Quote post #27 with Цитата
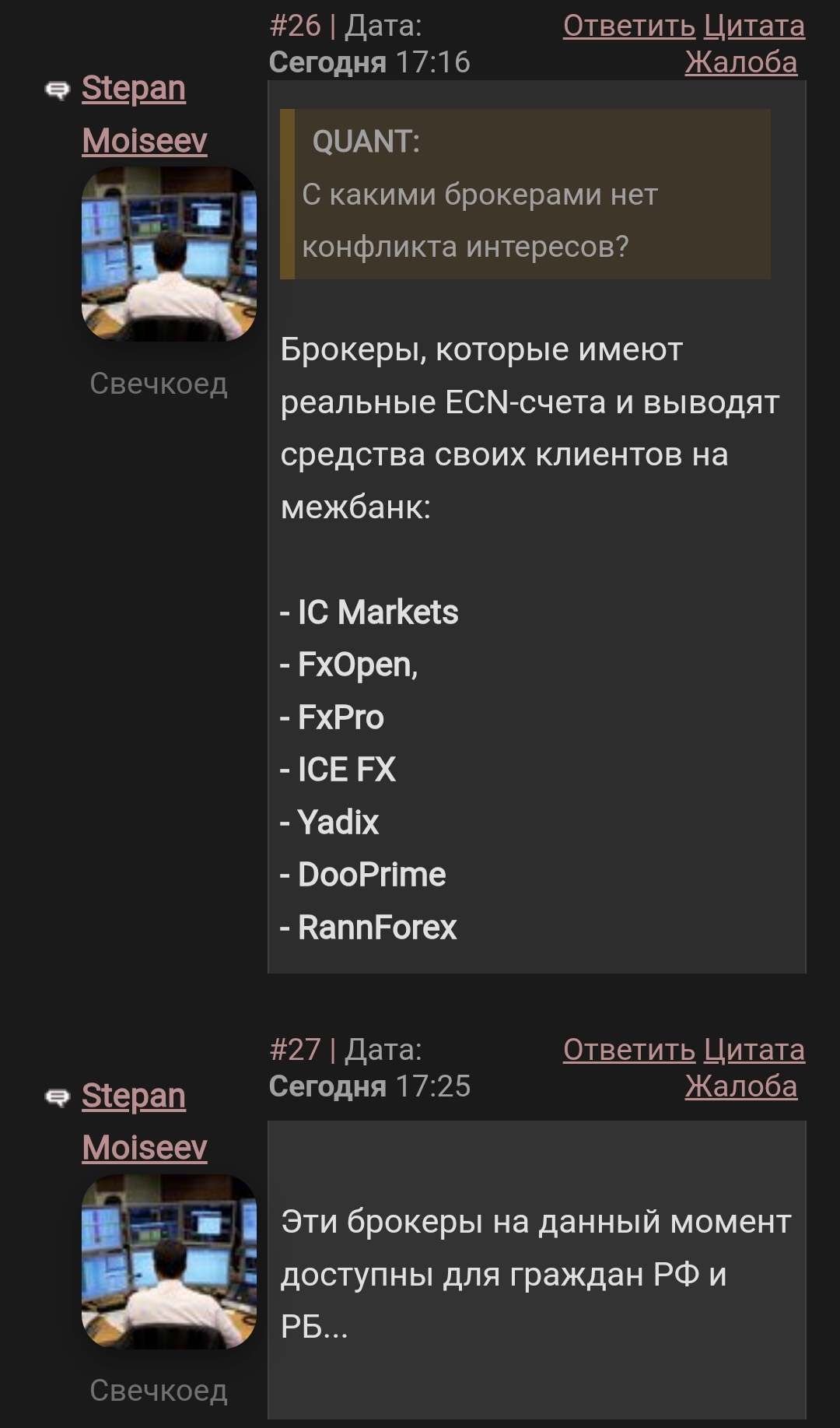The image size is (840, 1428). point(754,1050)
